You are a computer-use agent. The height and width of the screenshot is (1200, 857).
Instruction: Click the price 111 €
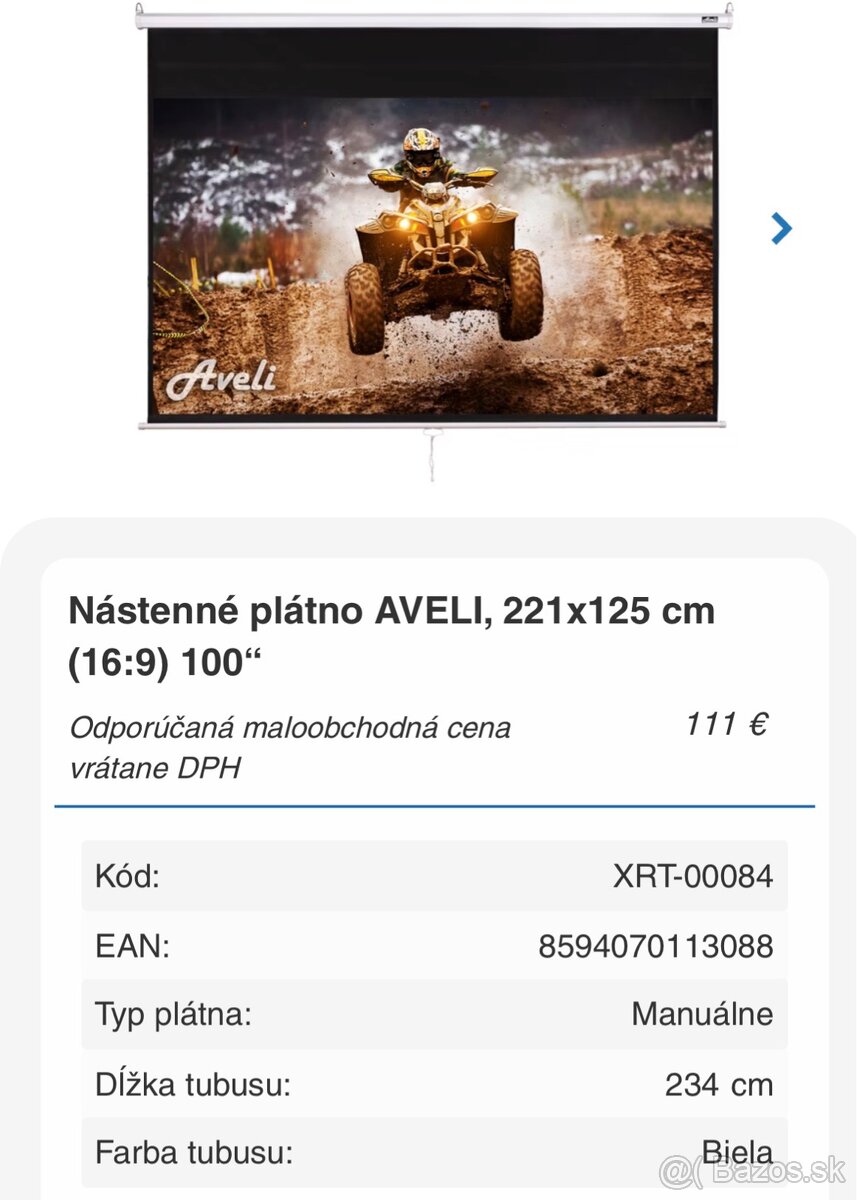(x=727, y=723)
